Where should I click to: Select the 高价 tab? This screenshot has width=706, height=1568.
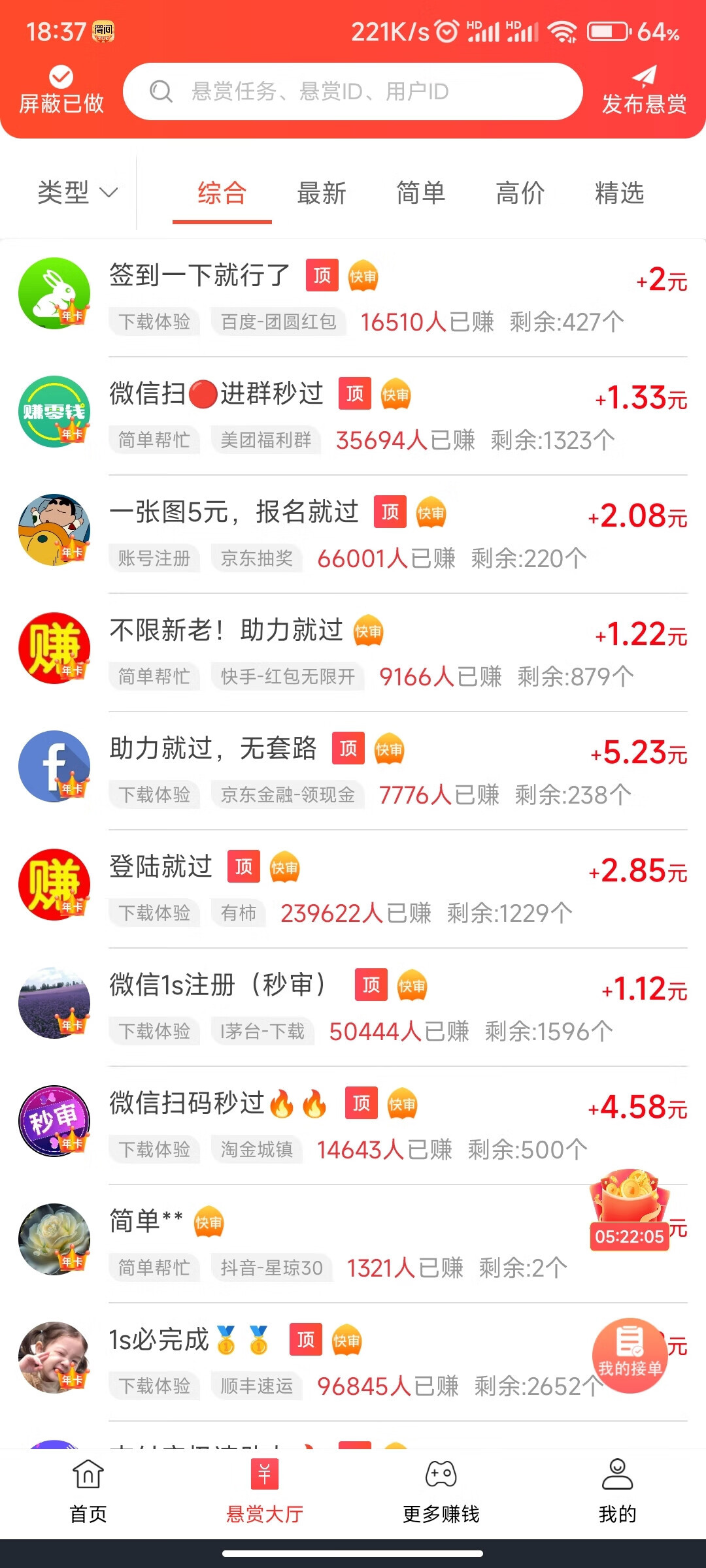[x=520, y=193]
